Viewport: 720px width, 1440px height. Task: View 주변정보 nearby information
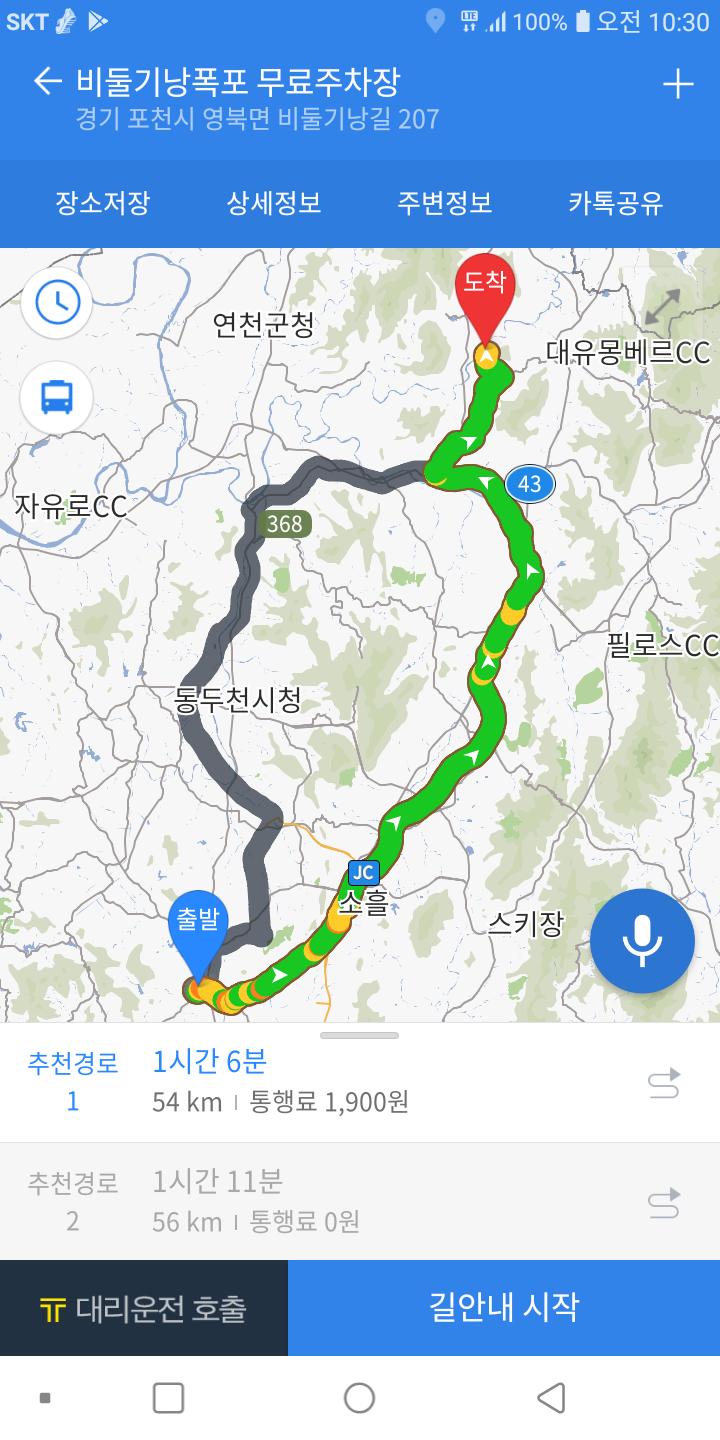(x=445, y=204)
